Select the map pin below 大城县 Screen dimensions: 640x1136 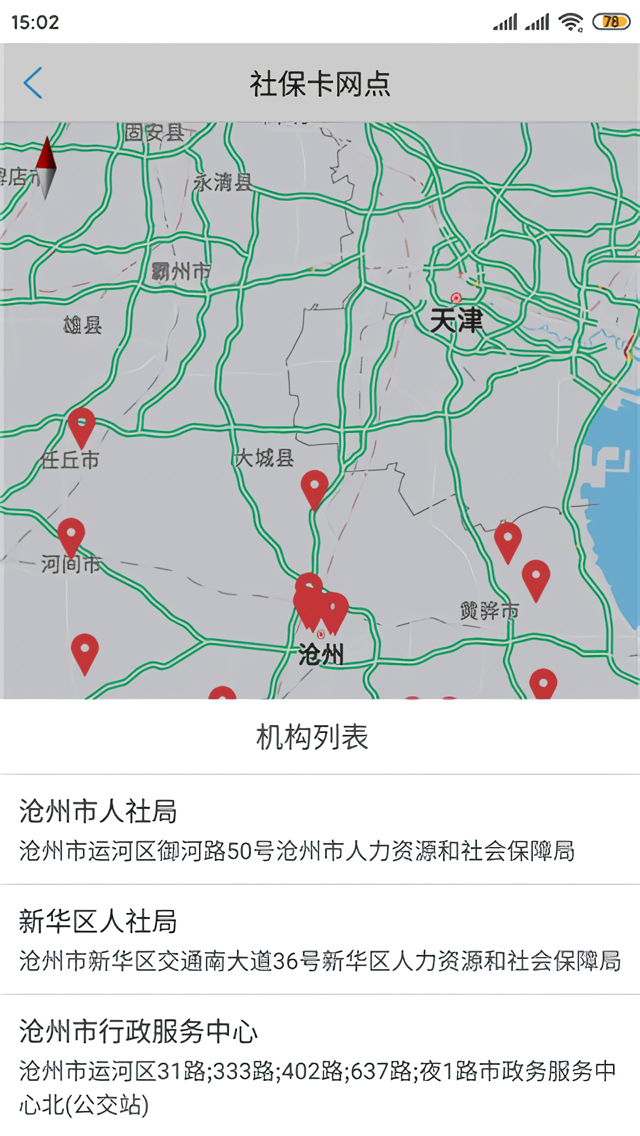click(x=315, y=489)
